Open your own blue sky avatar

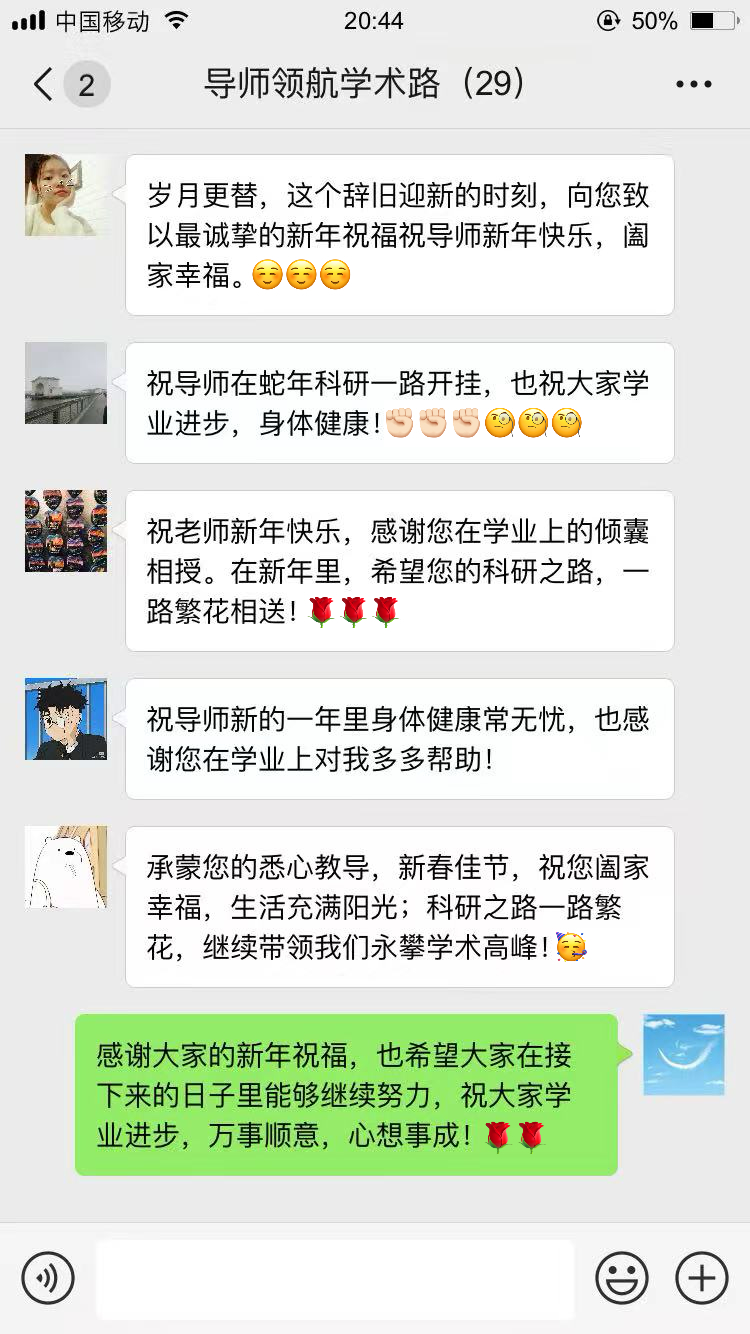point(684,1055)
